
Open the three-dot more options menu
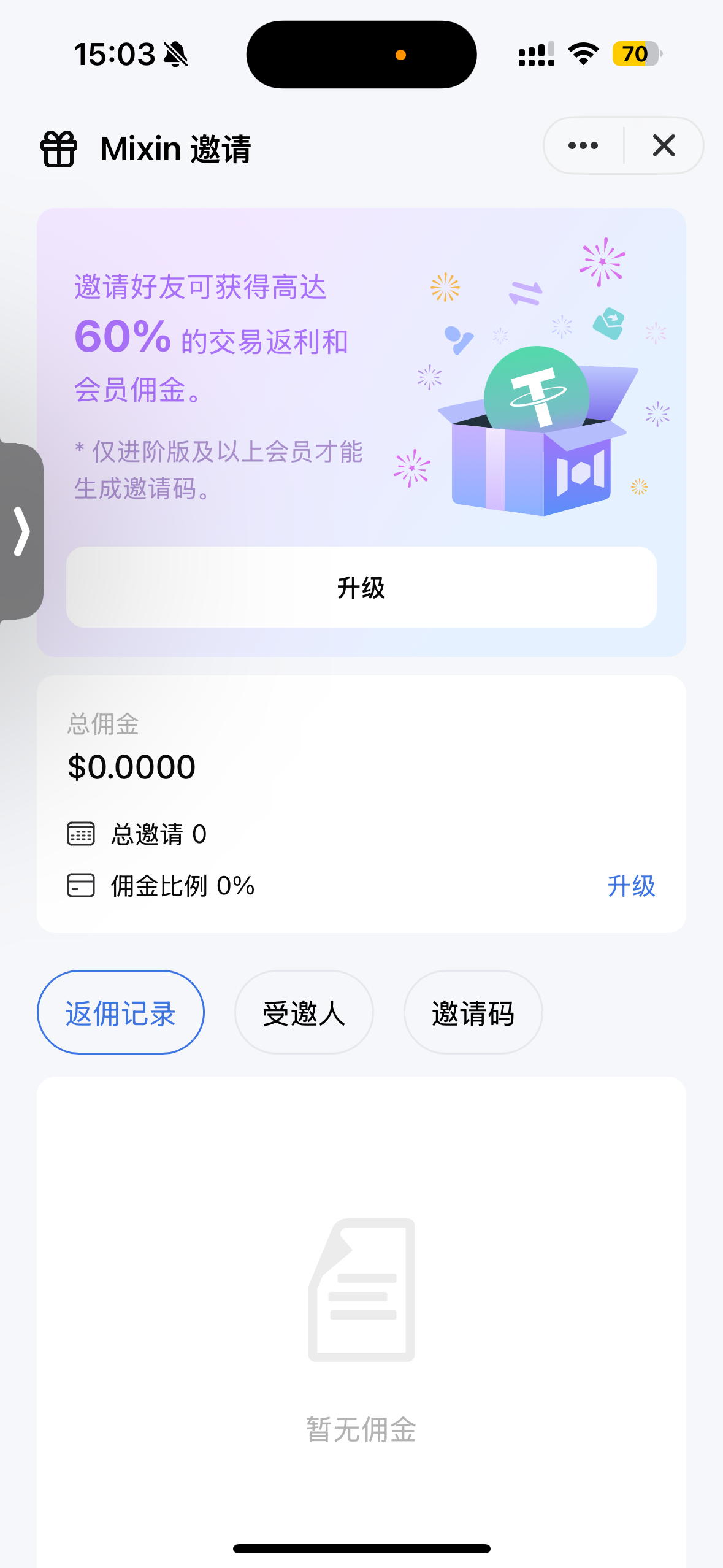(583, 146)
